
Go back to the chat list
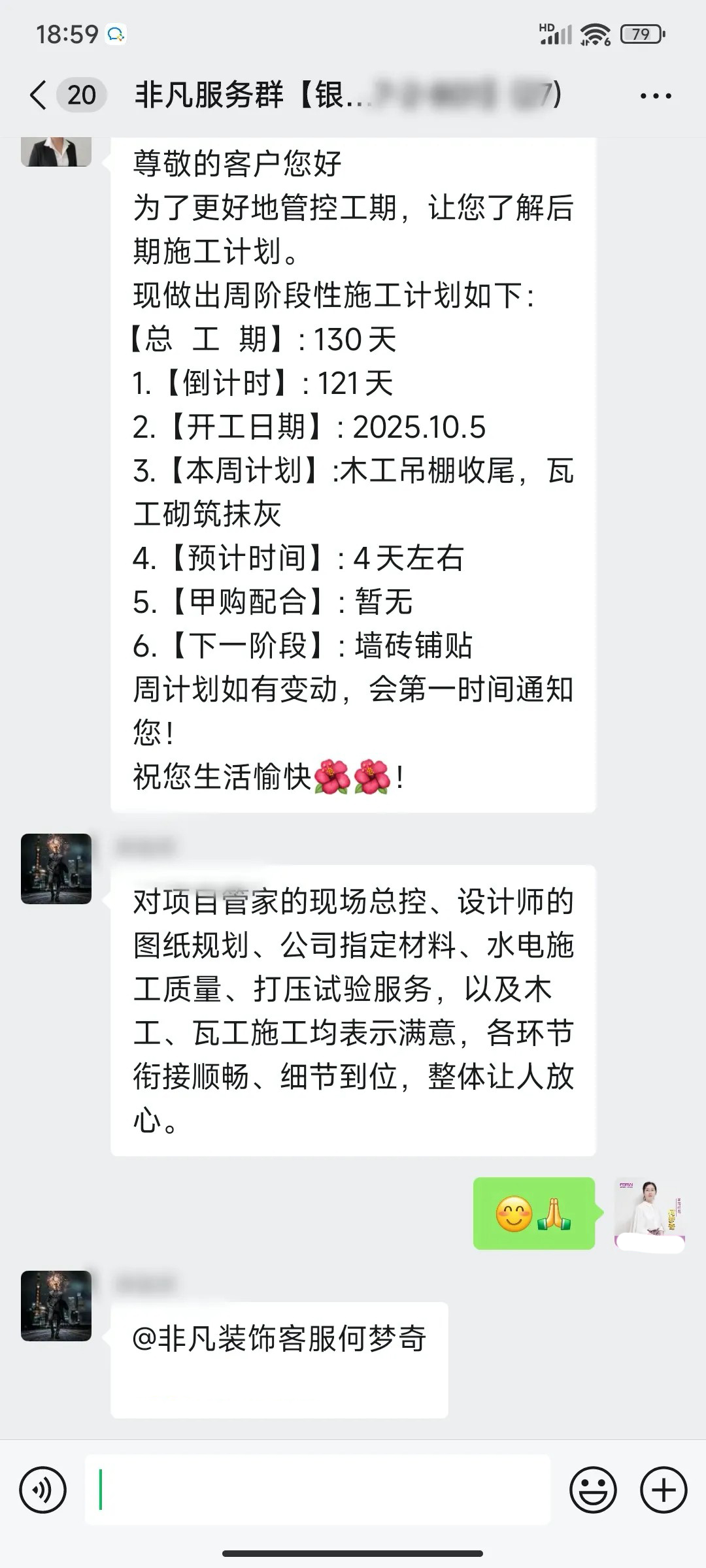(39, 95)
